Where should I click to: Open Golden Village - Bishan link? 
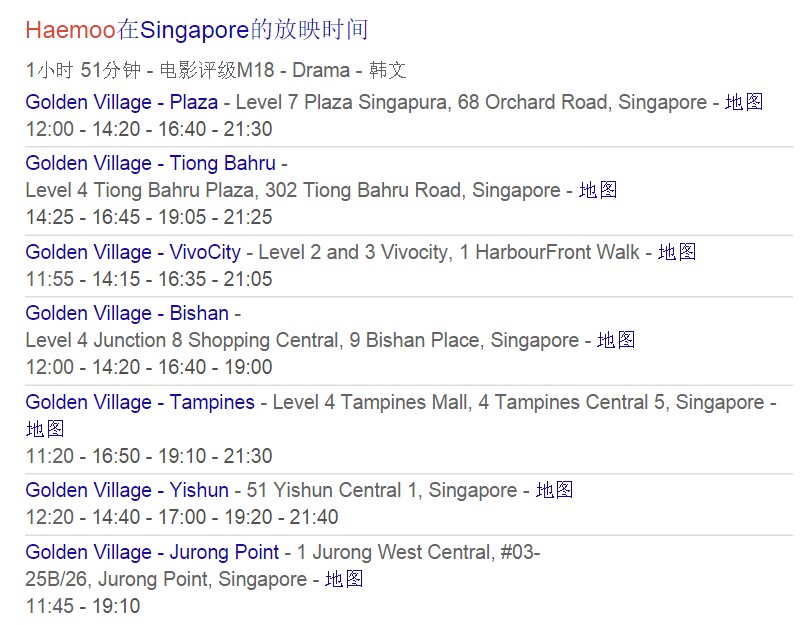tap(127, 313)
